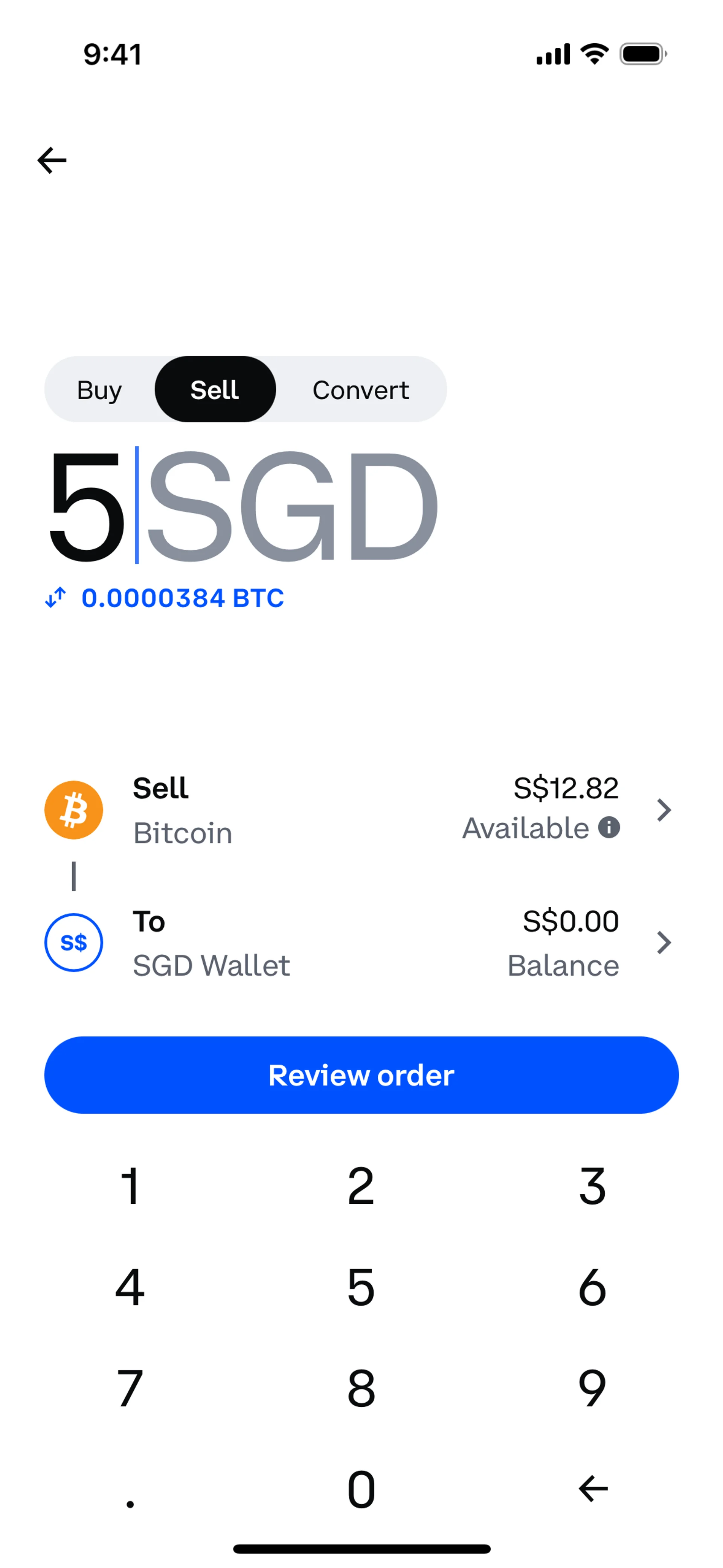Enter digit 0 on keypad
The image size is (723, 1568).
361,1489
